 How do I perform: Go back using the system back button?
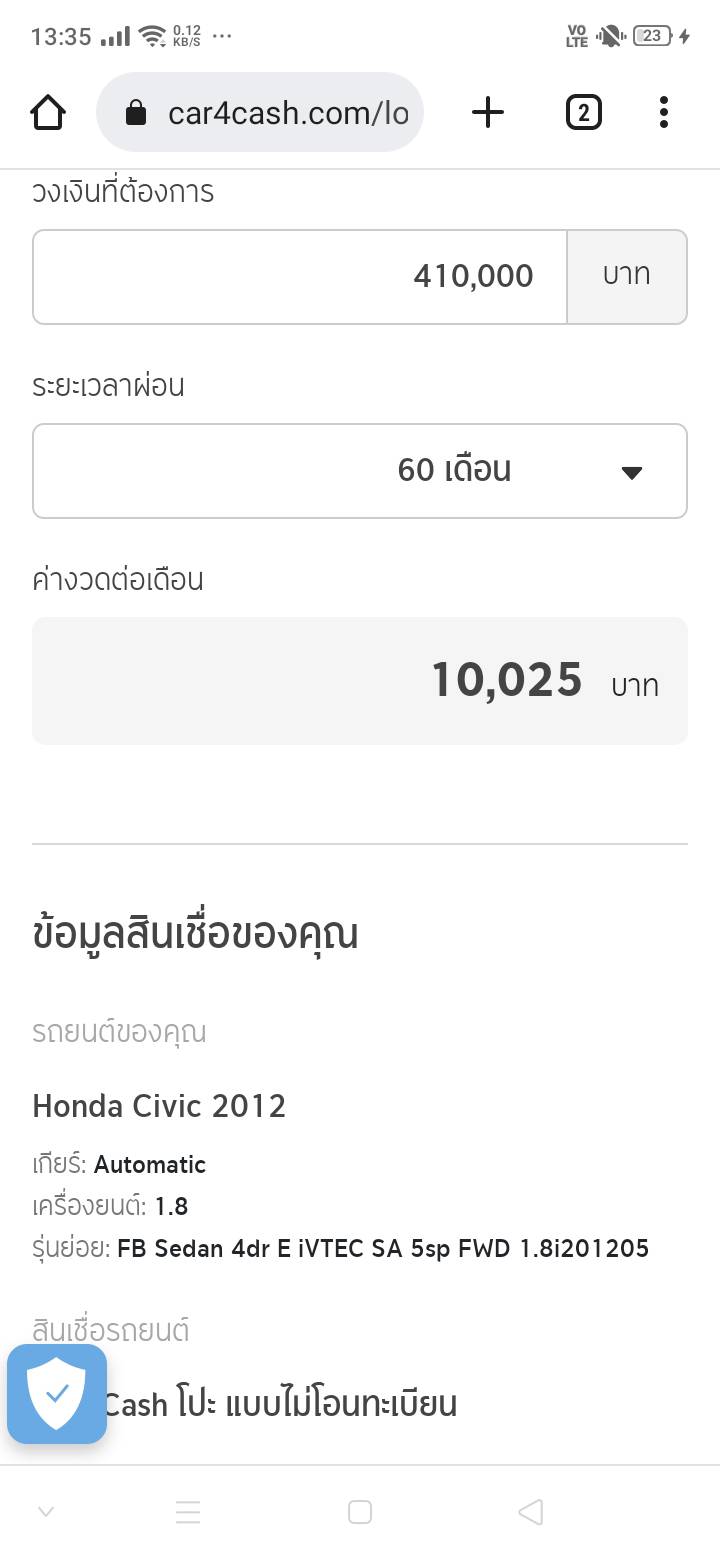click(x=531, y=1512)
